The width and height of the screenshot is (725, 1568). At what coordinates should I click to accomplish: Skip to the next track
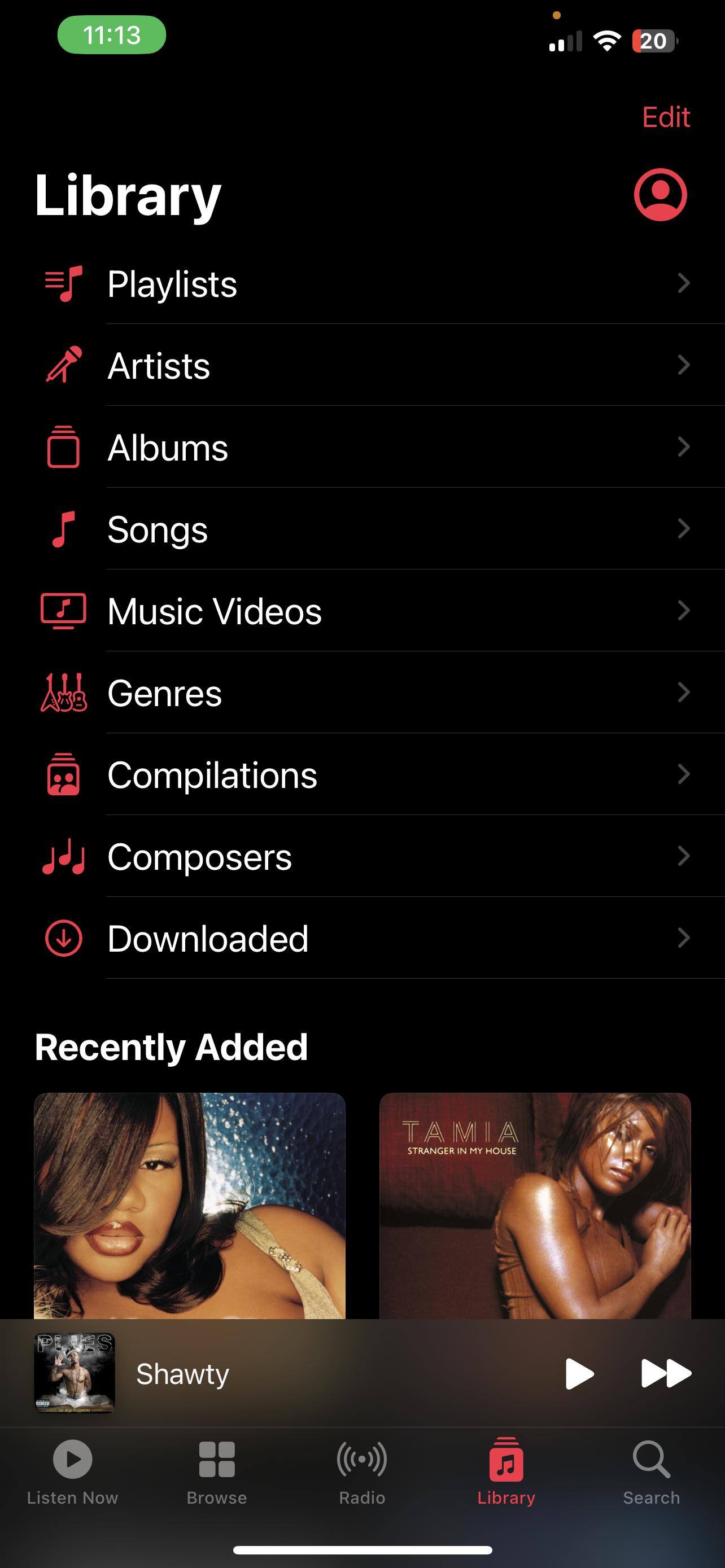[666, 1374]
